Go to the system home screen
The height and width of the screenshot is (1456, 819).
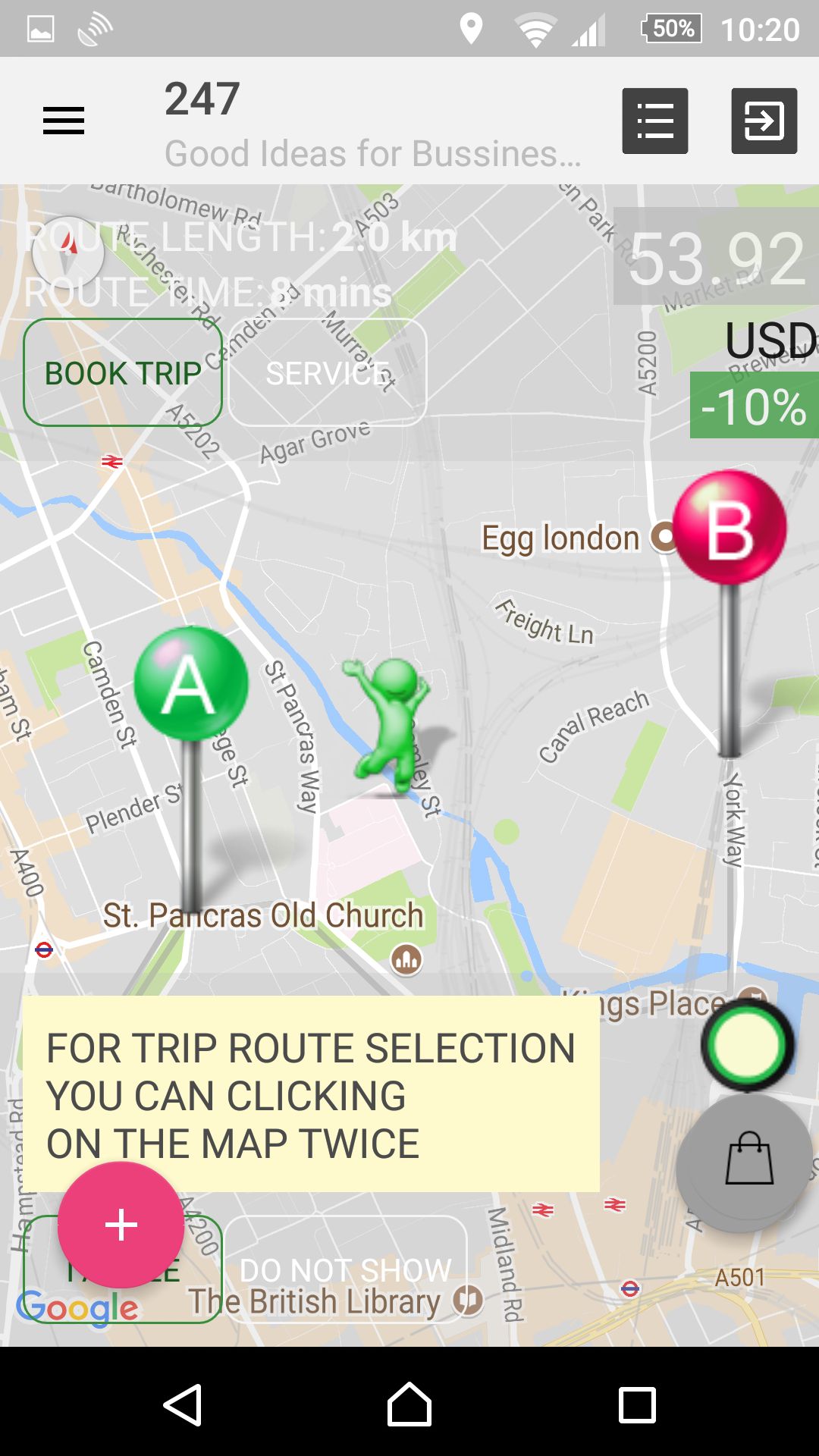(x=409, y=1404)
